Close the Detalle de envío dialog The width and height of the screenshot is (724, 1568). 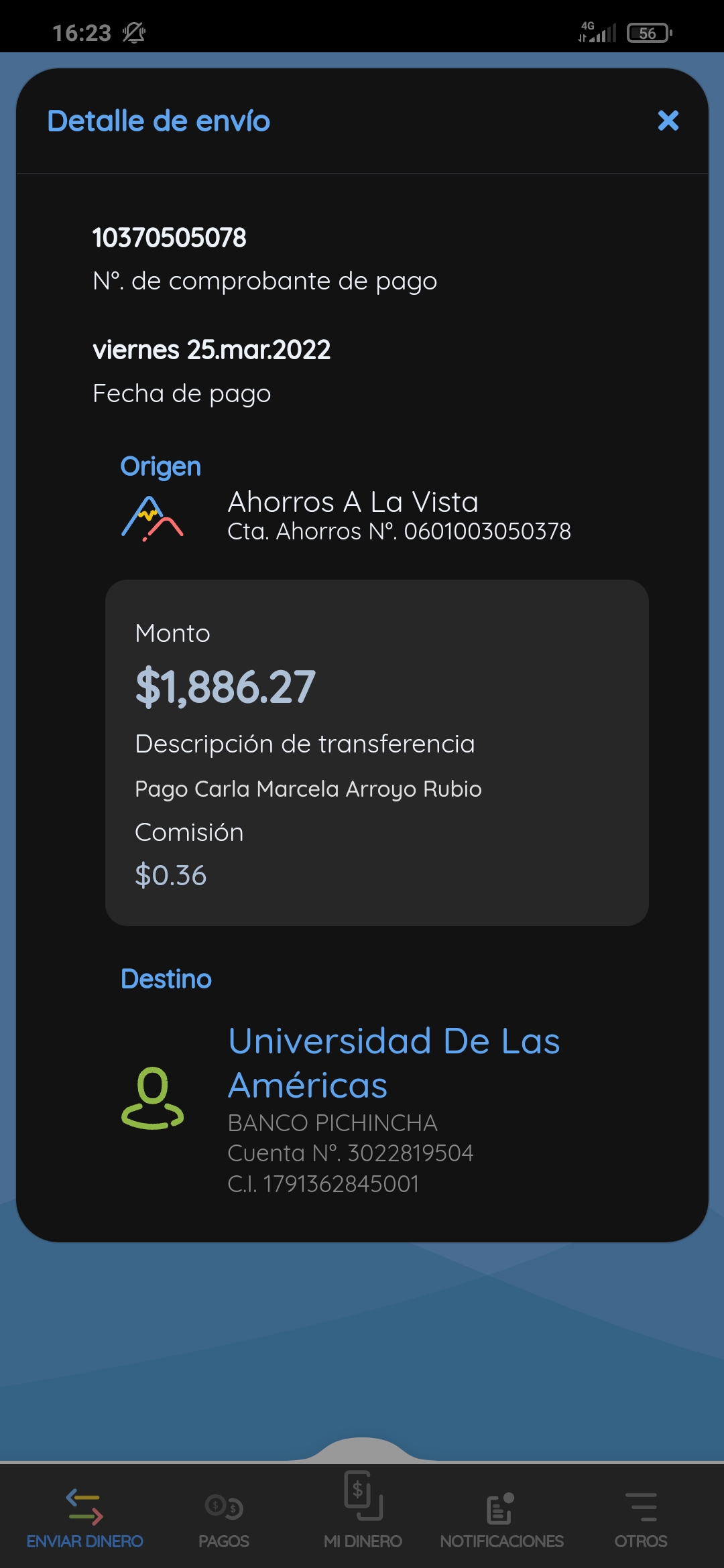(x=668, y=121)
